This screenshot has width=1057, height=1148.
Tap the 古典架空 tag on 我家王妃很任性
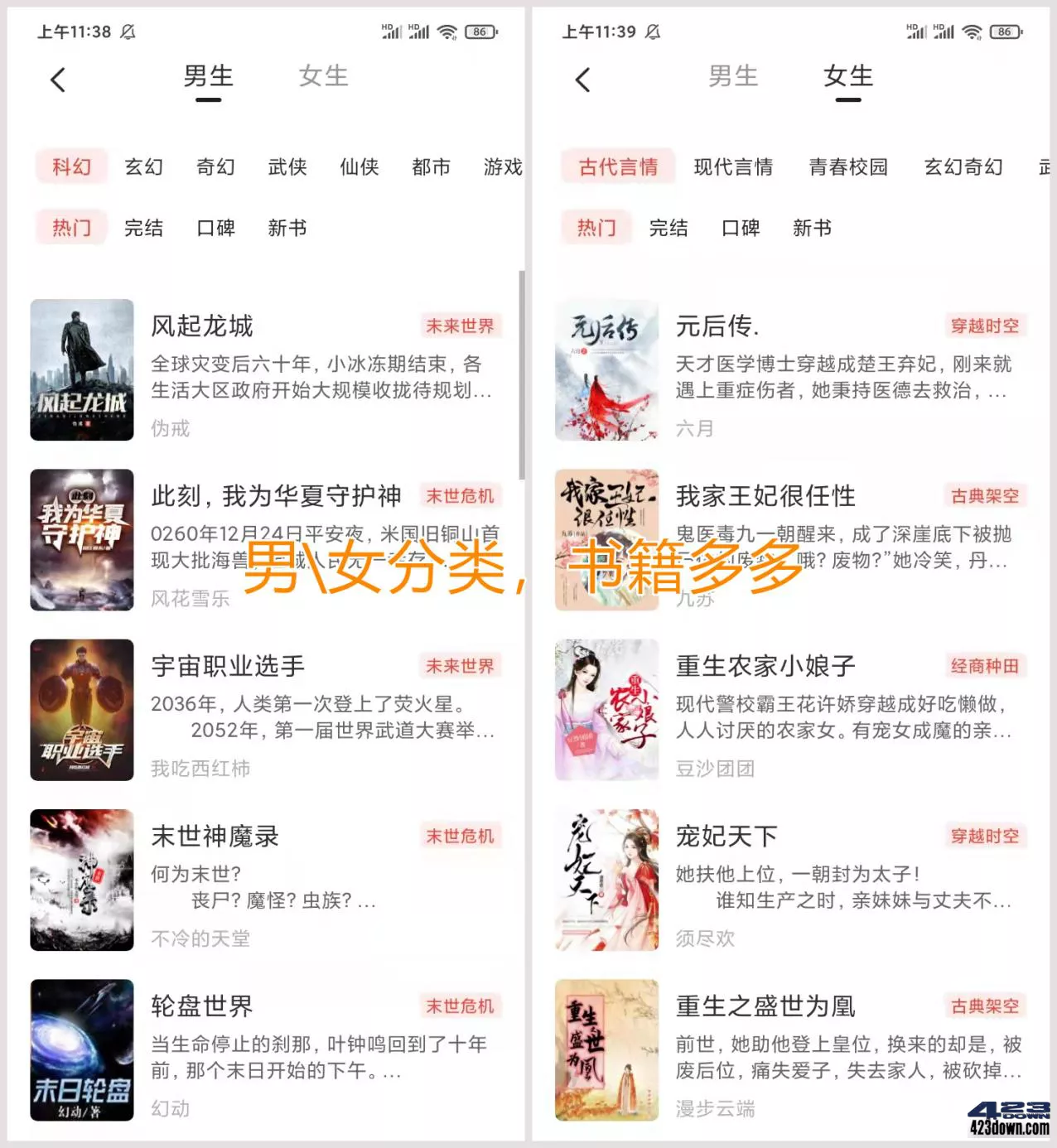[x=986, y=496]
